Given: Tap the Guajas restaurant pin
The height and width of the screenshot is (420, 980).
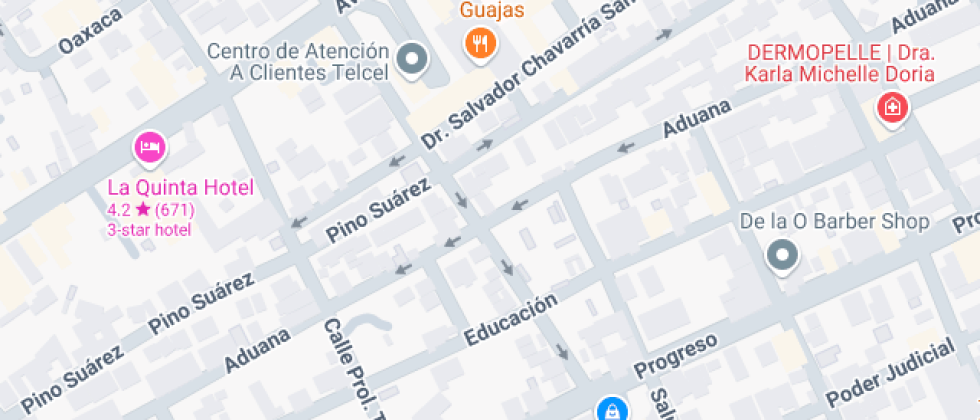Looking at the screenshot, I should coord(482,43).
